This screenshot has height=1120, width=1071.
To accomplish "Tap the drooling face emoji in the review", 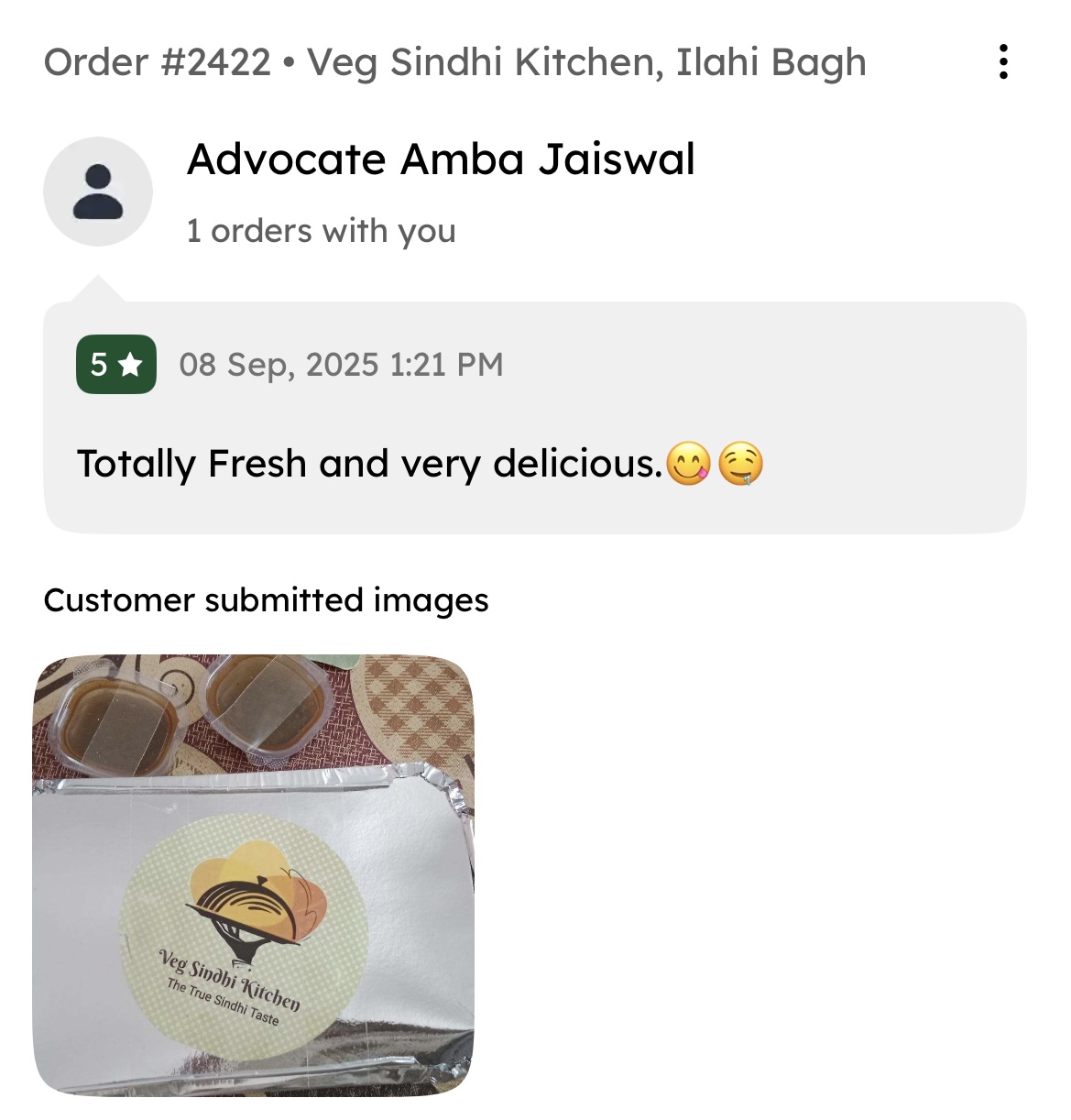I will 744,465.
